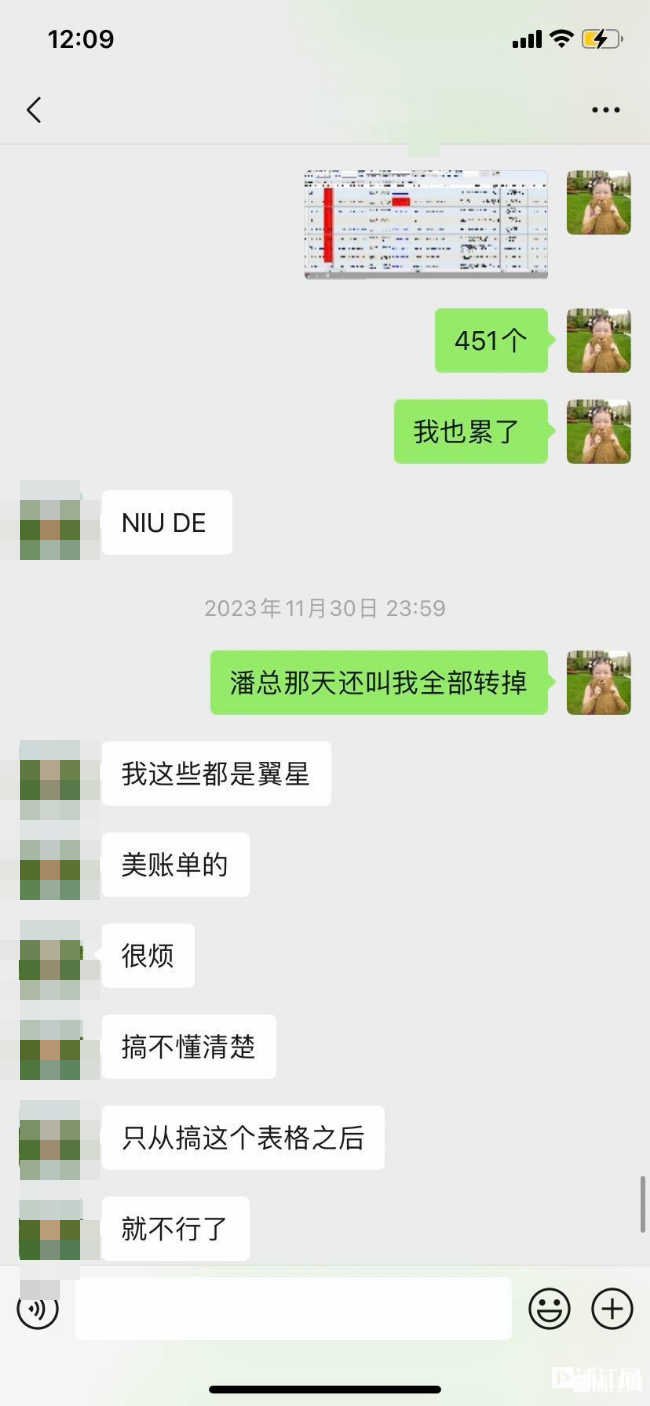Viewport: 650px width, 1406px height.
Task: Tap the message text field
Action: point(293,1309)
